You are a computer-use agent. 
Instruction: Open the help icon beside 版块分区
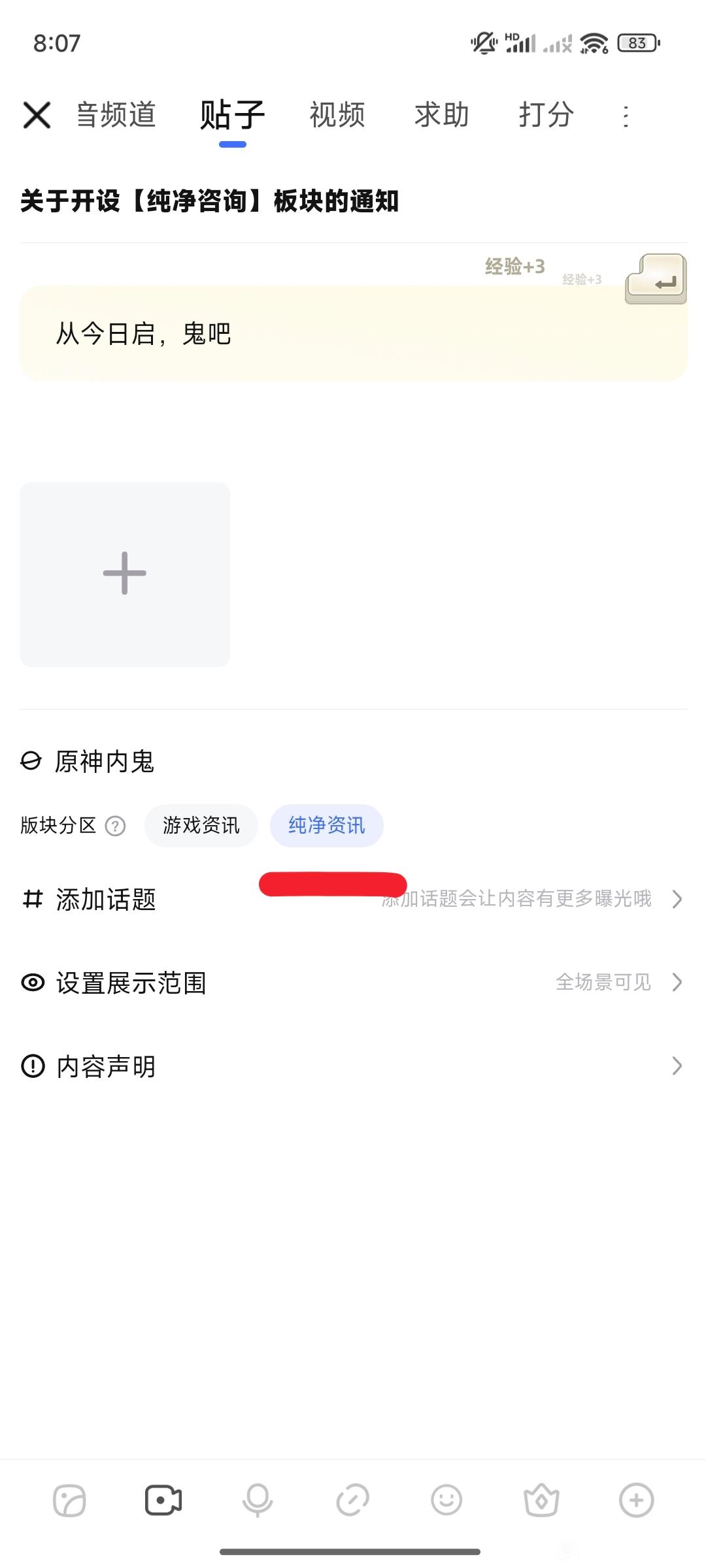116,826
